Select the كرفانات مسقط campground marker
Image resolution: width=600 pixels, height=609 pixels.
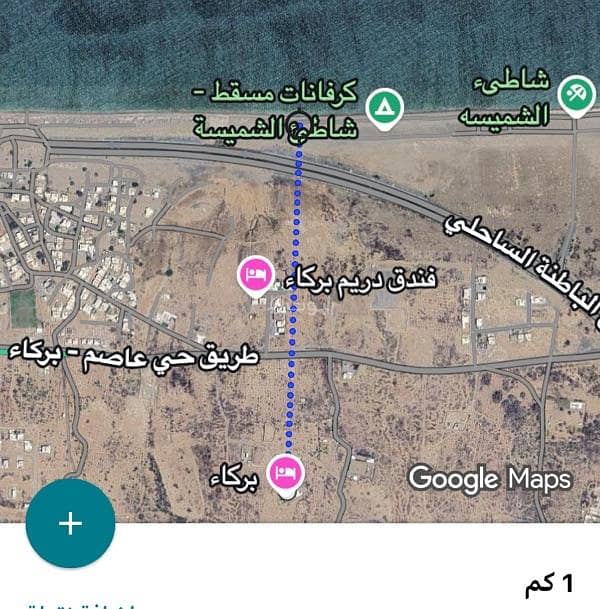(x=383, y=107)
